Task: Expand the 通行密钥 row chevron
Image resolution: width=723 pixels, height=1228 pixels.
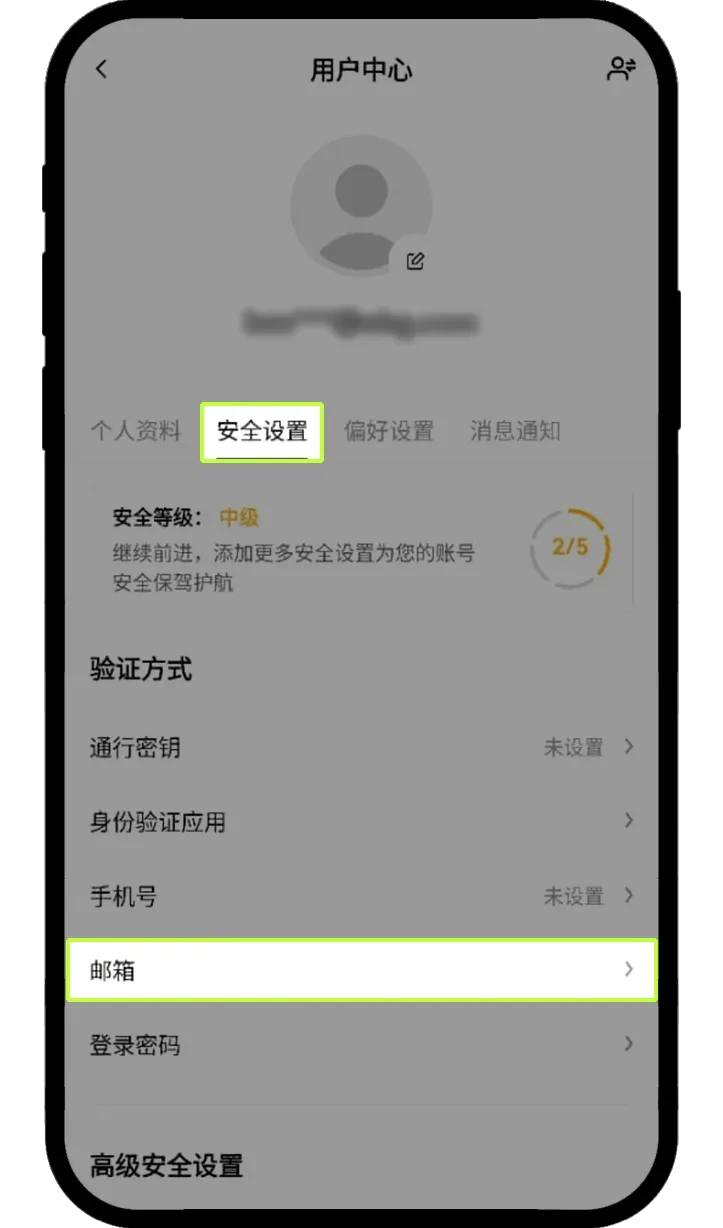Action: coord(629,747)
